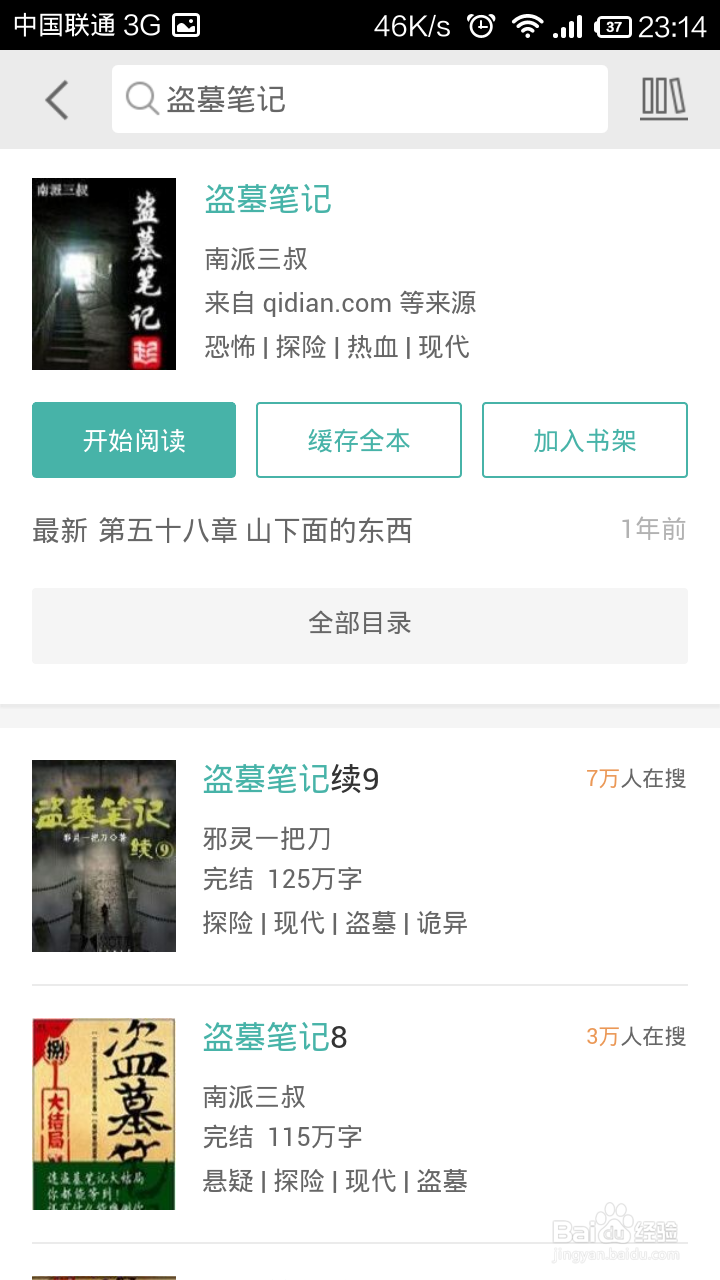Click the 缓存全本 button to cache the book
Viewport: 720px width, 1280px height.
359,439
